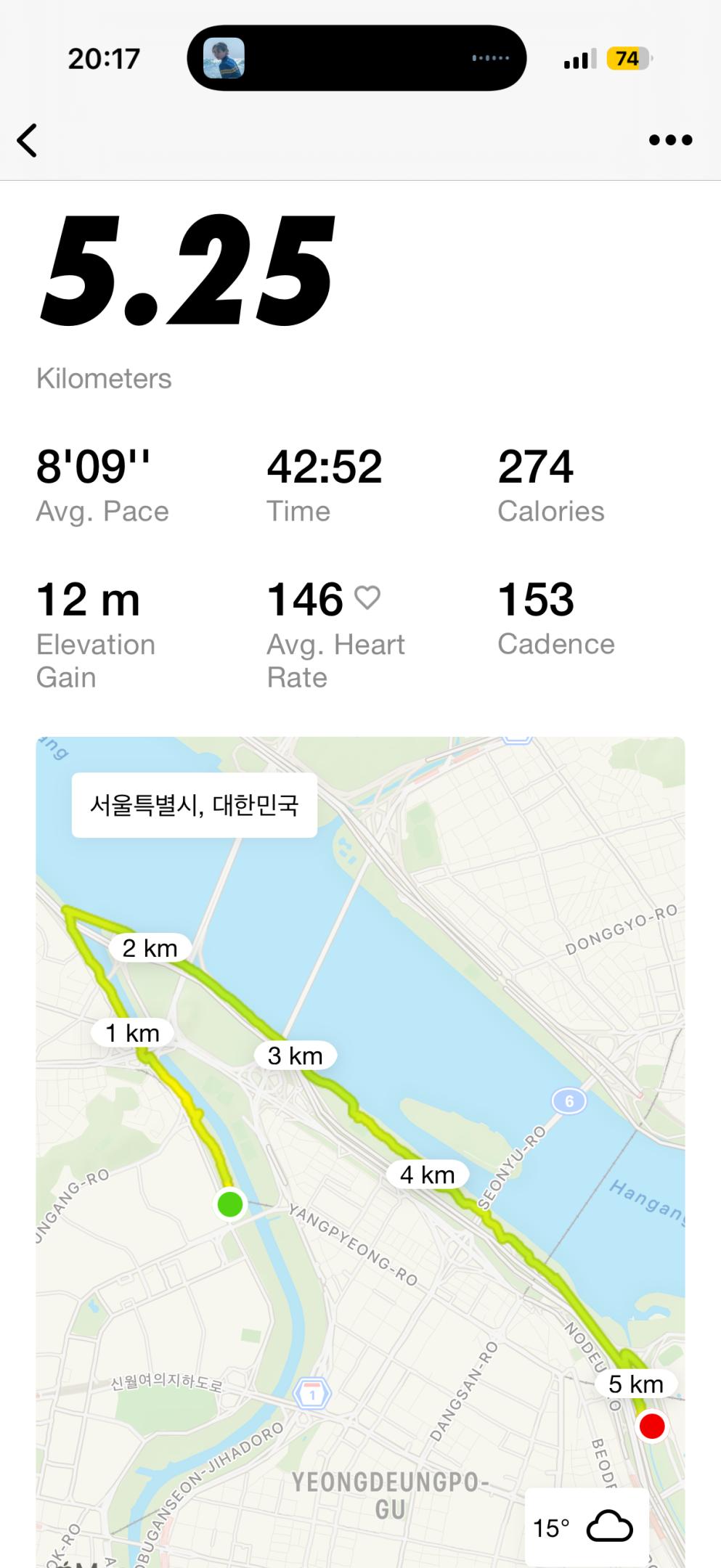Tap the 1 km split marker on the map
This screenshot has height=1568, width=721.
tap(130, 1033)
